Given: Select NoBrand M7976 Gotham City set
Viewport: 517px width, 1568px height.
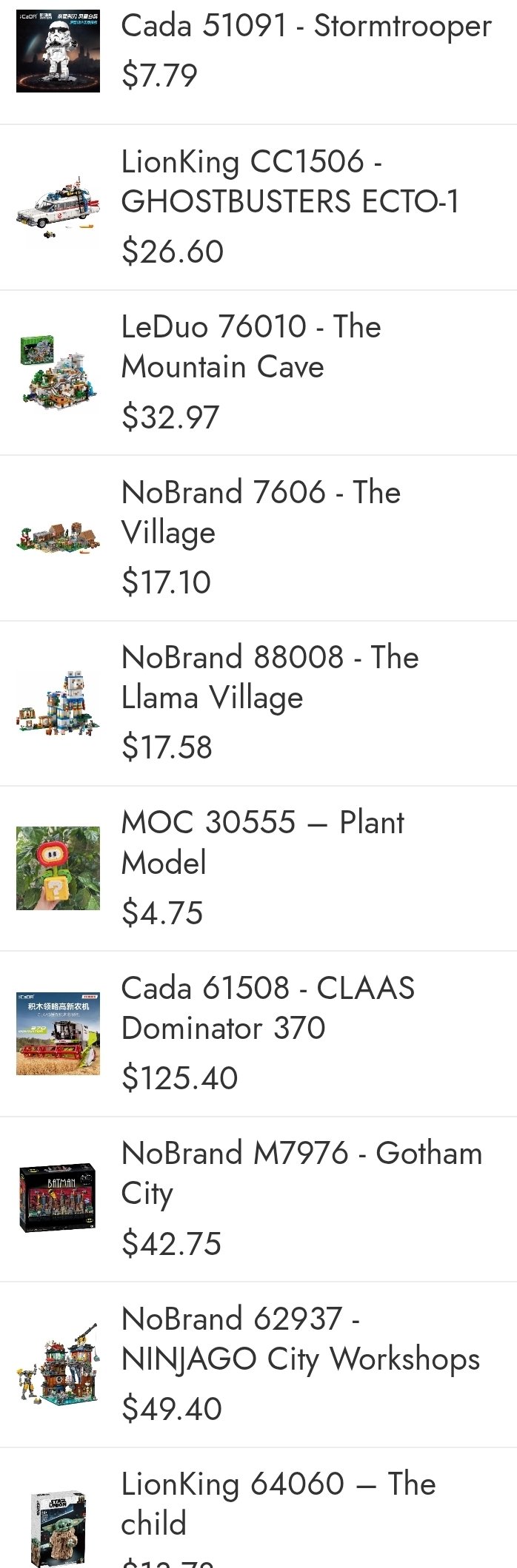Looking at the screenshot, I should 301,1173.
